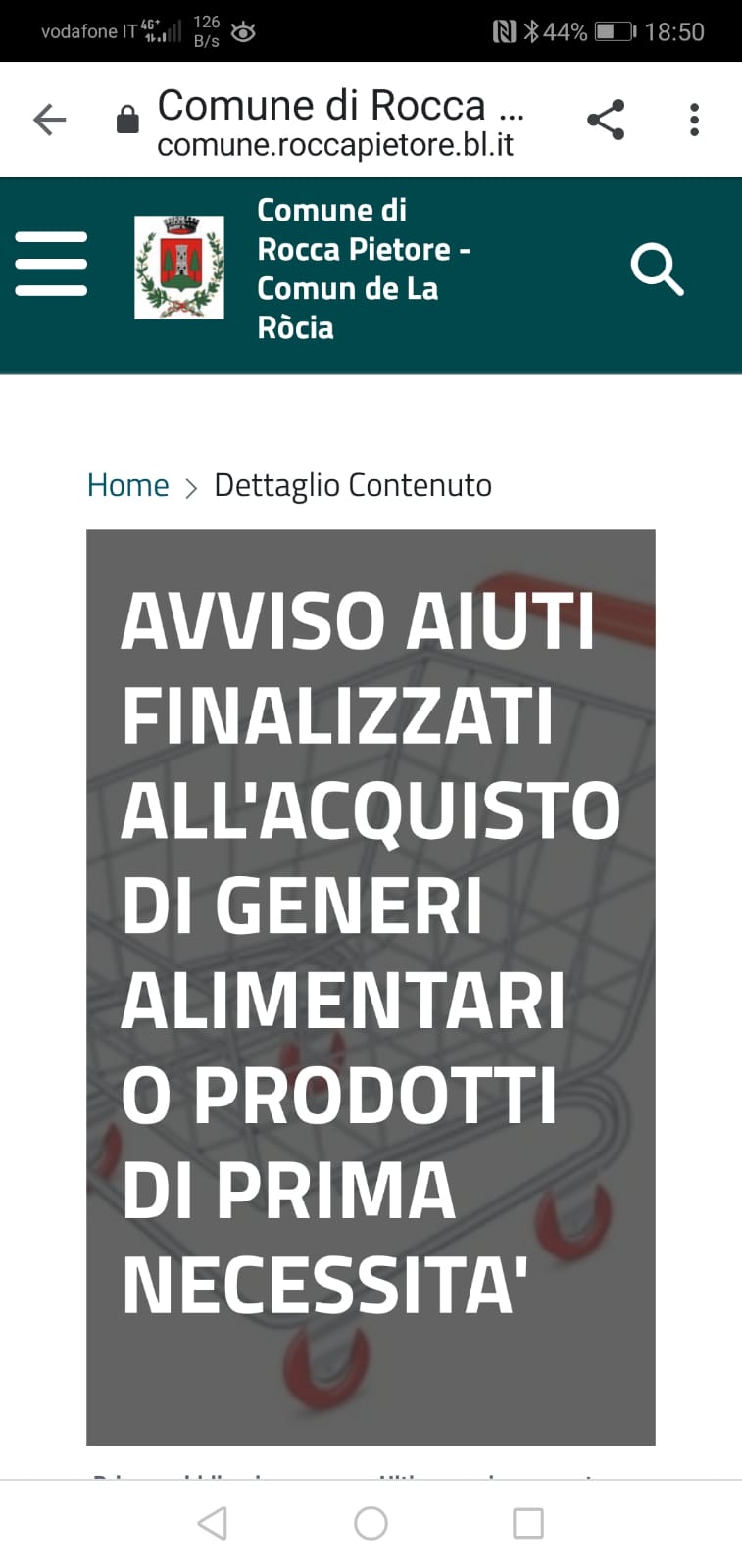Share this page
Image resolution: width=742 pixels, height=1568 pixels.
coord(606,120)
